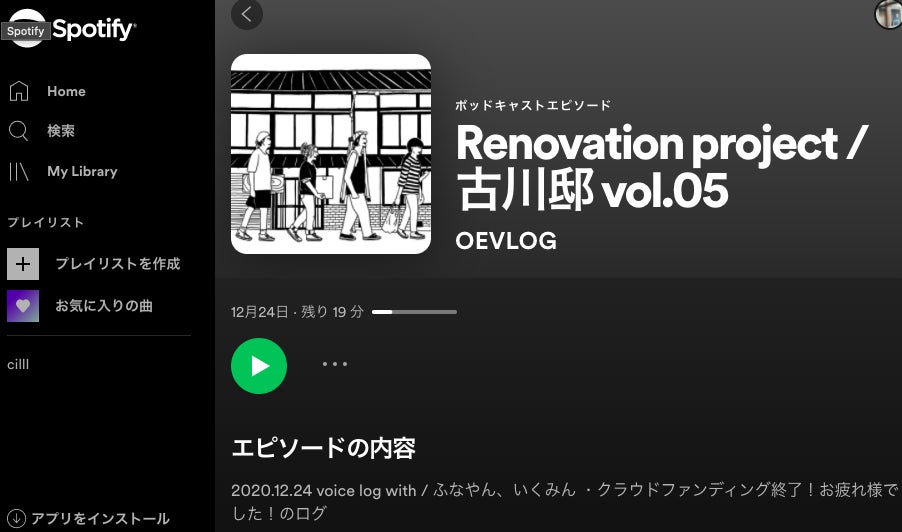902x532 pixels.
Task: Open the three-dot episode options menu
Action: pos(335,365)
